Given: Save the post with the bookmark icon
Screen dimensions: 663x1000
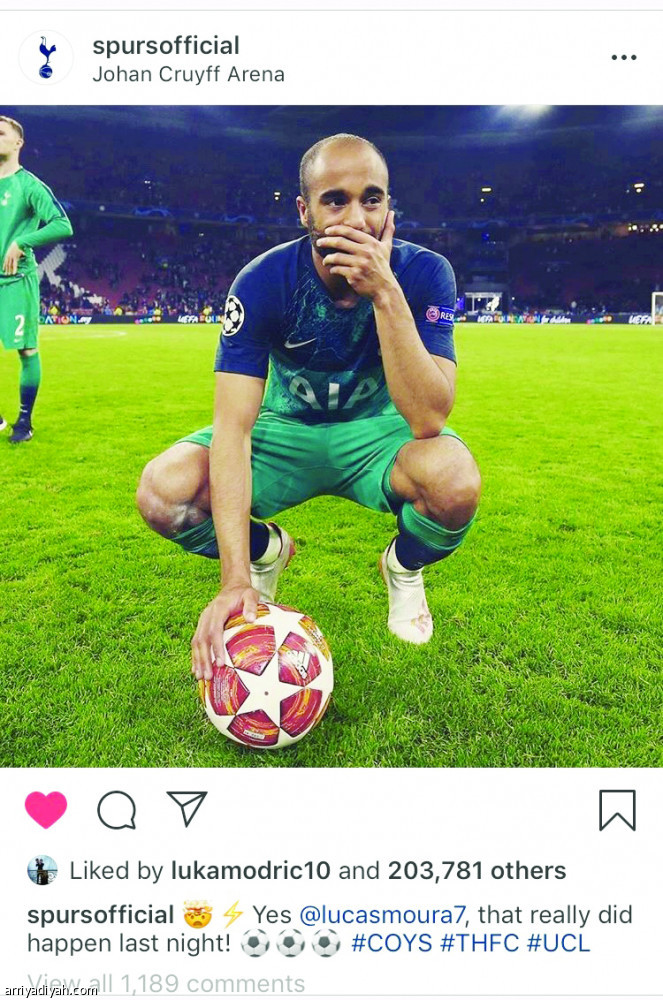Looking at the screenshot, I should (x=617, y=809).
